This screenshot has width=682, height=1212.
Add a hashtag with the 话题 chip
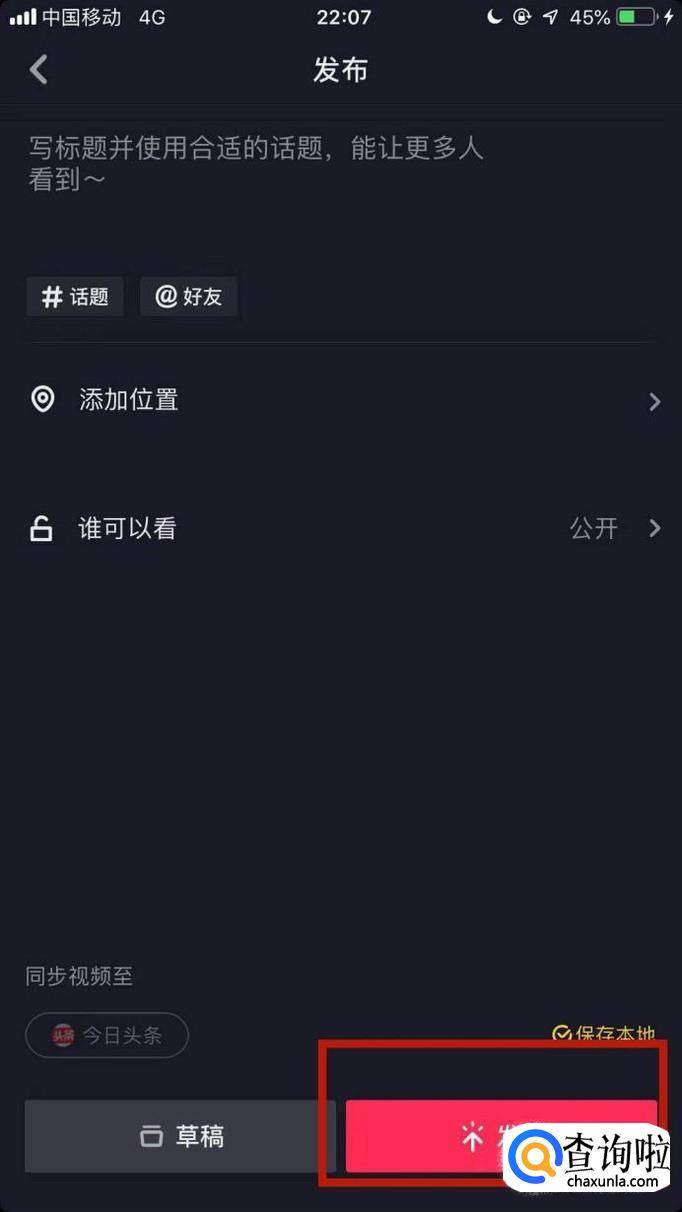click(x=75, y=297)
